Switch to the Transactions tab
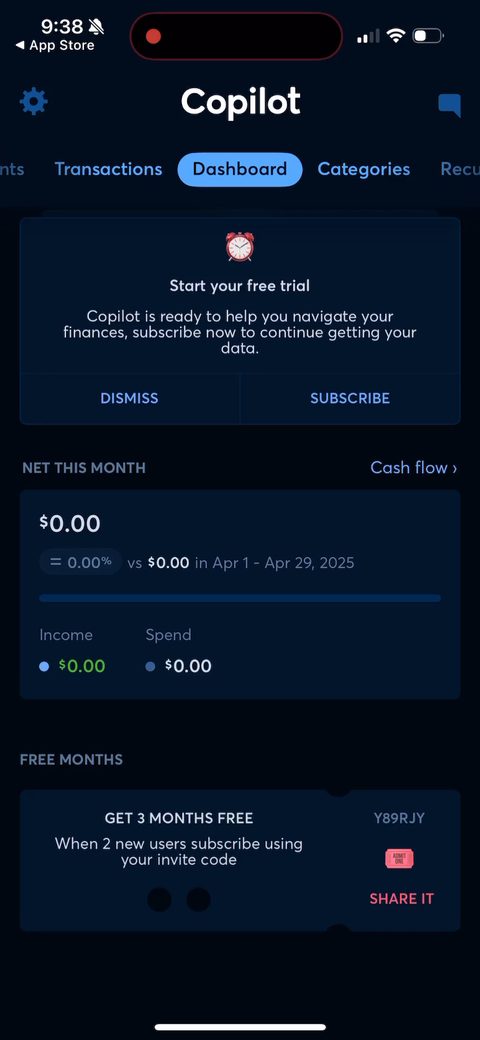This screenshot has height=1040, width=480. 108,169
